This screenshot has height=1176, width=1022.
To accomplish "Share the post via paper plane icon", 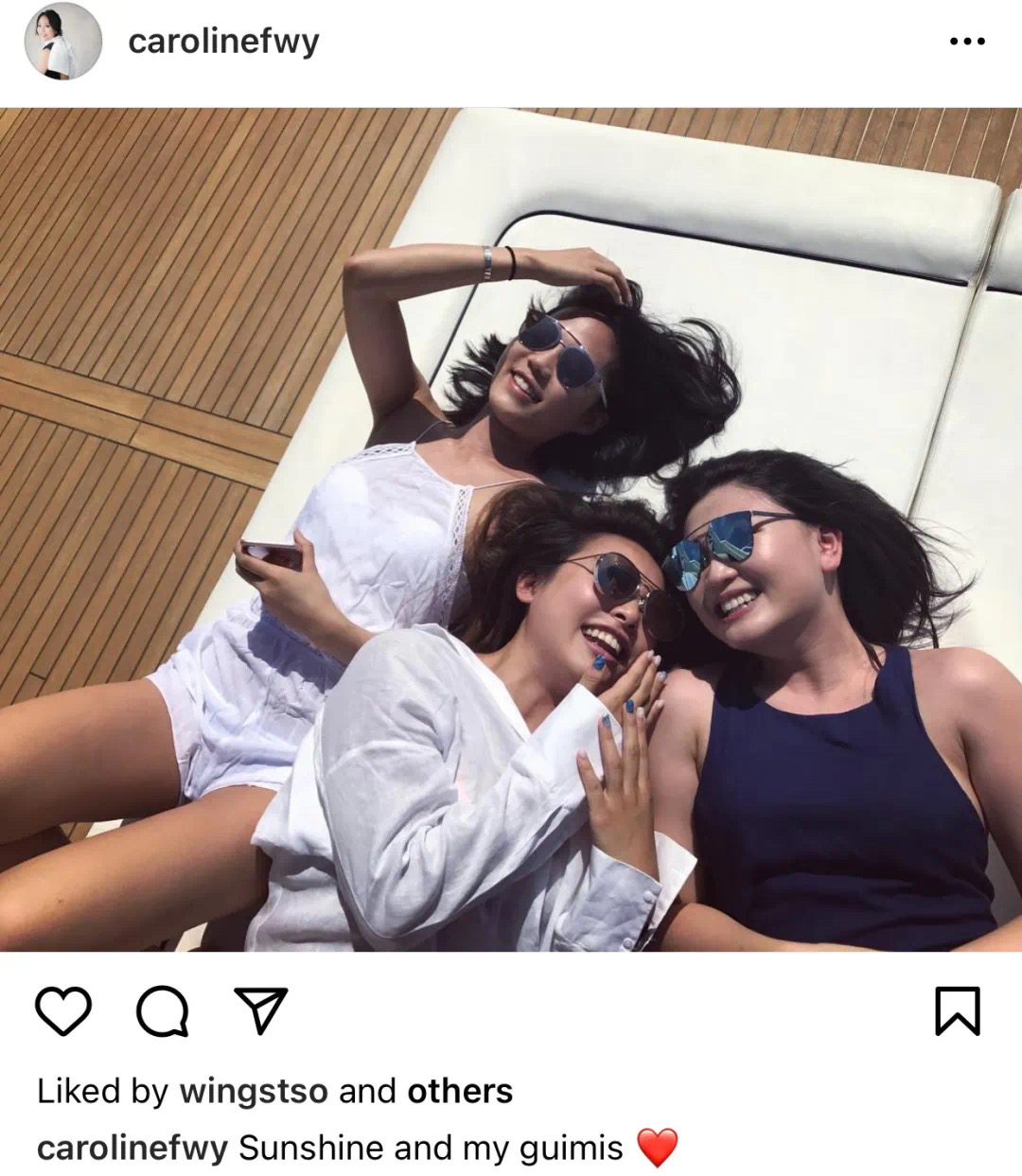I will click(260, 1011).
